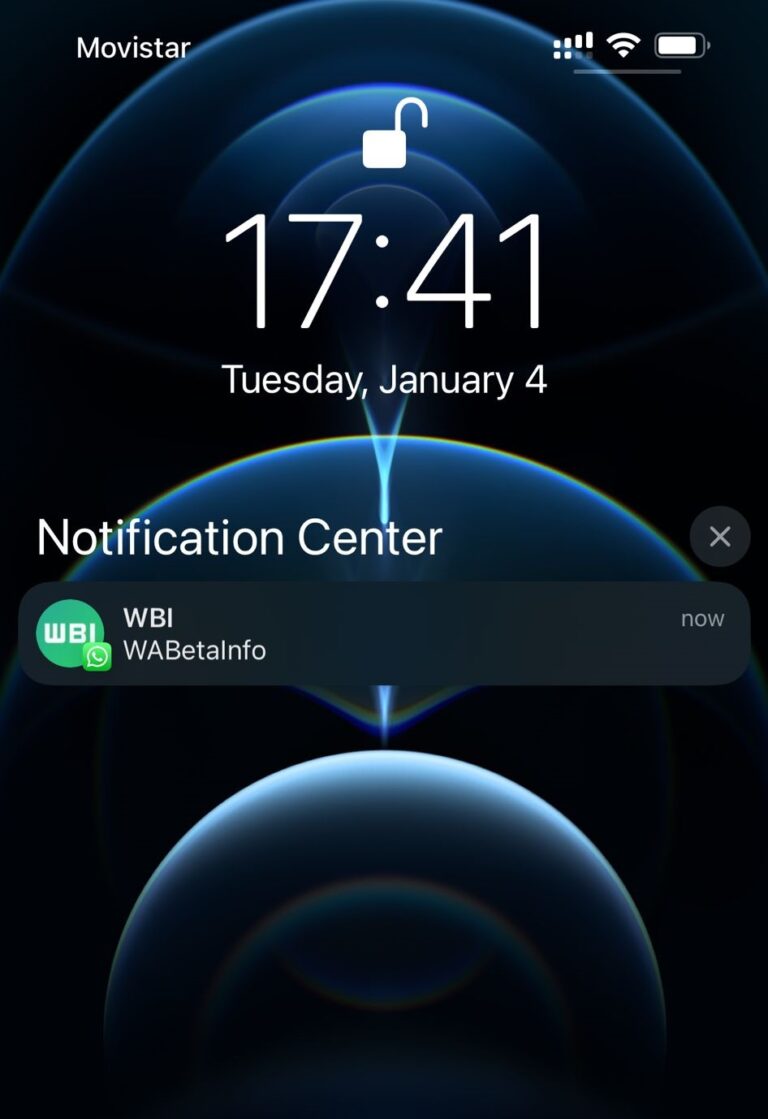This screenshot has width=768, height=1119.
Task: Tap the battery indicator icon
Action: click(681, 45)
